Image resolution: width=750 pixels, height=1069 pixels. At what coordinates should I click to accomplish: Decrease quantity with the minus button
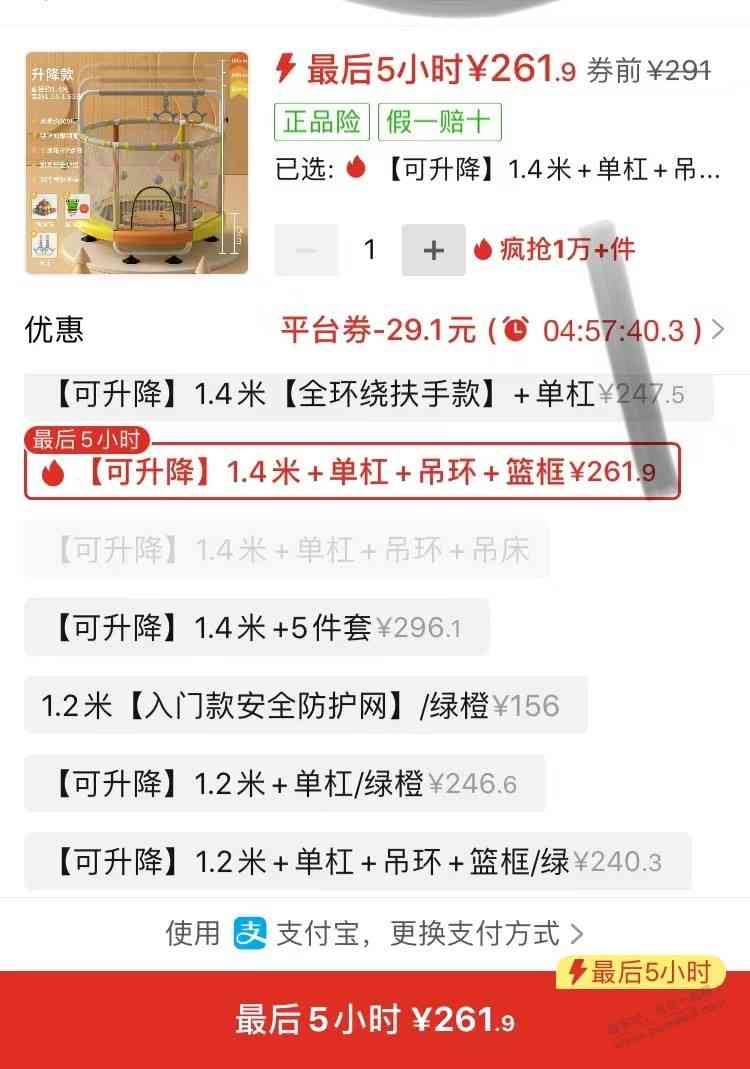307,250
